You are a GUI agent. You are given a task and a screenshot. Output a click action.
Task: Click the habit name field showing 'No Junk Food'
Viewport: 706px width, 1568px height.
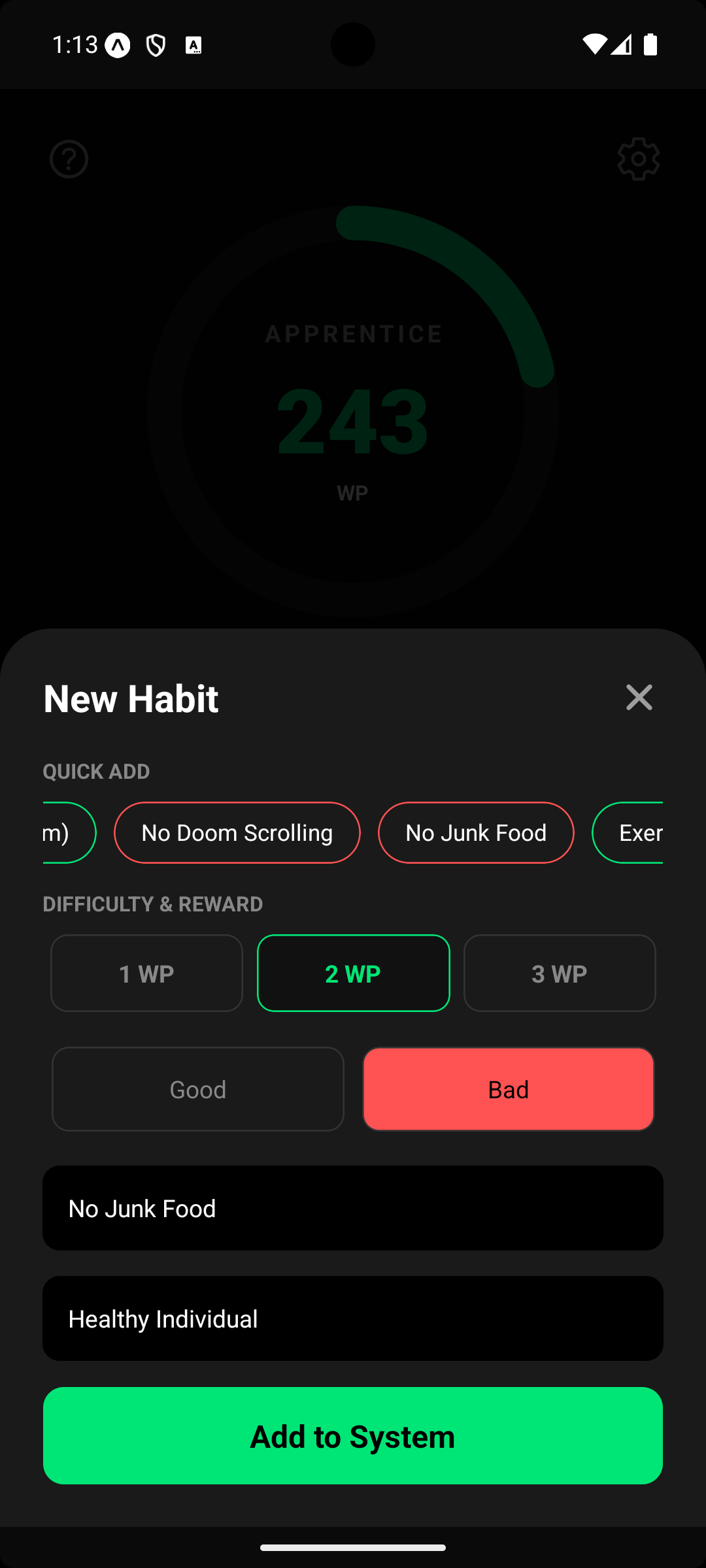click(353, 1208)
